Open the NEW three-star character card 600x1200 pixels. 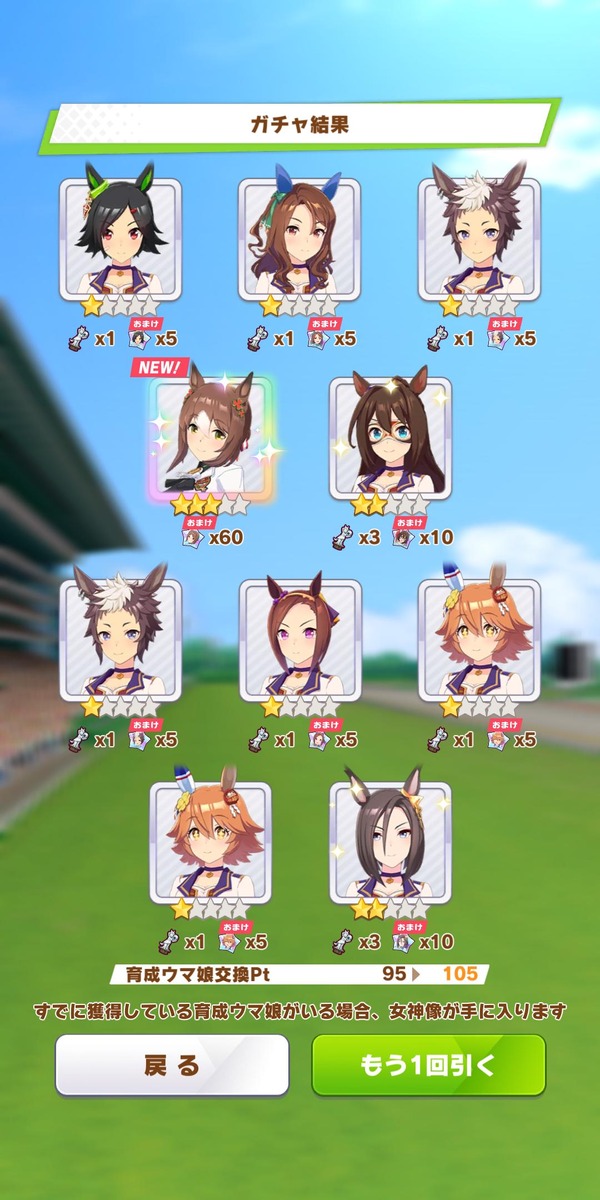tap(210, 440)
